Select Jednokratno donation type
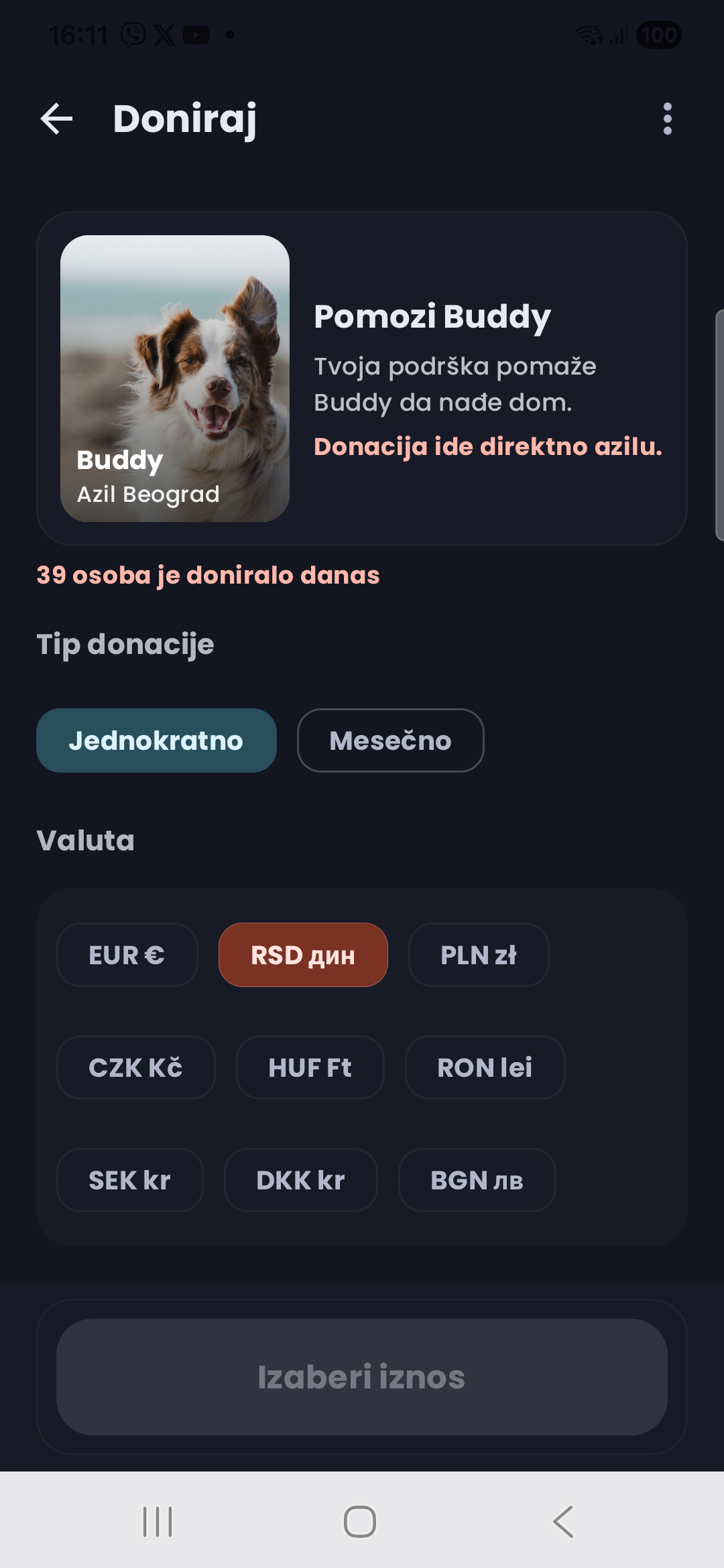The height and width of the screenshot is (1568, 724). point(156,740)
